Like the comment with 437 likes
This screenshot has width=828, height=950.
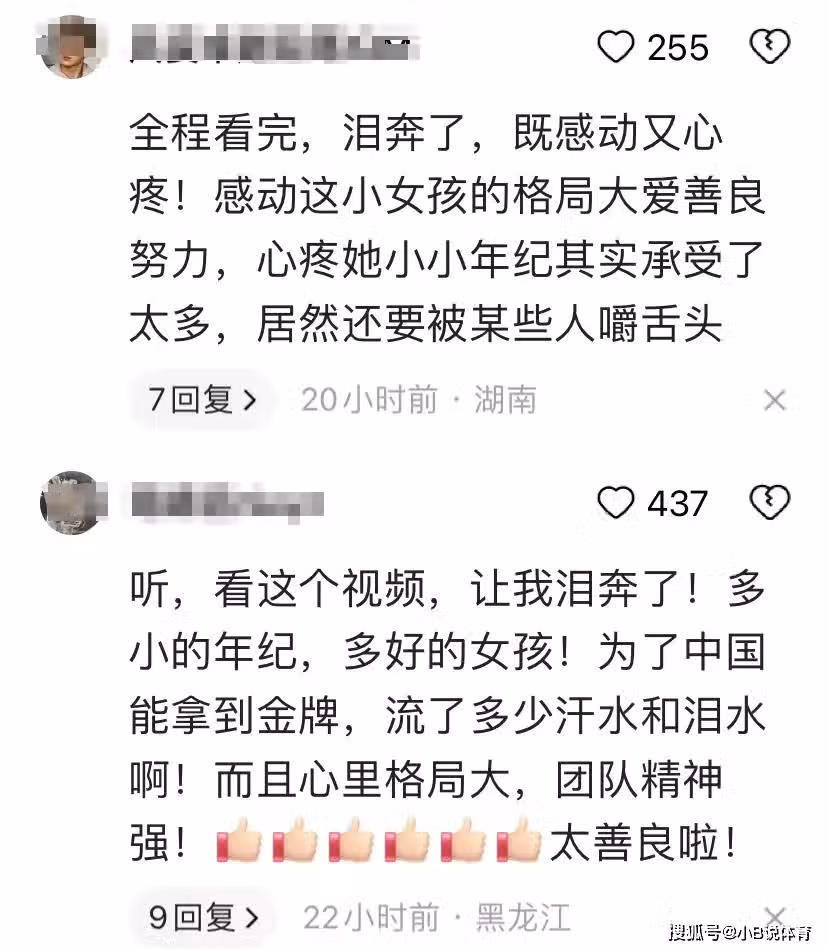click(616, 503)
